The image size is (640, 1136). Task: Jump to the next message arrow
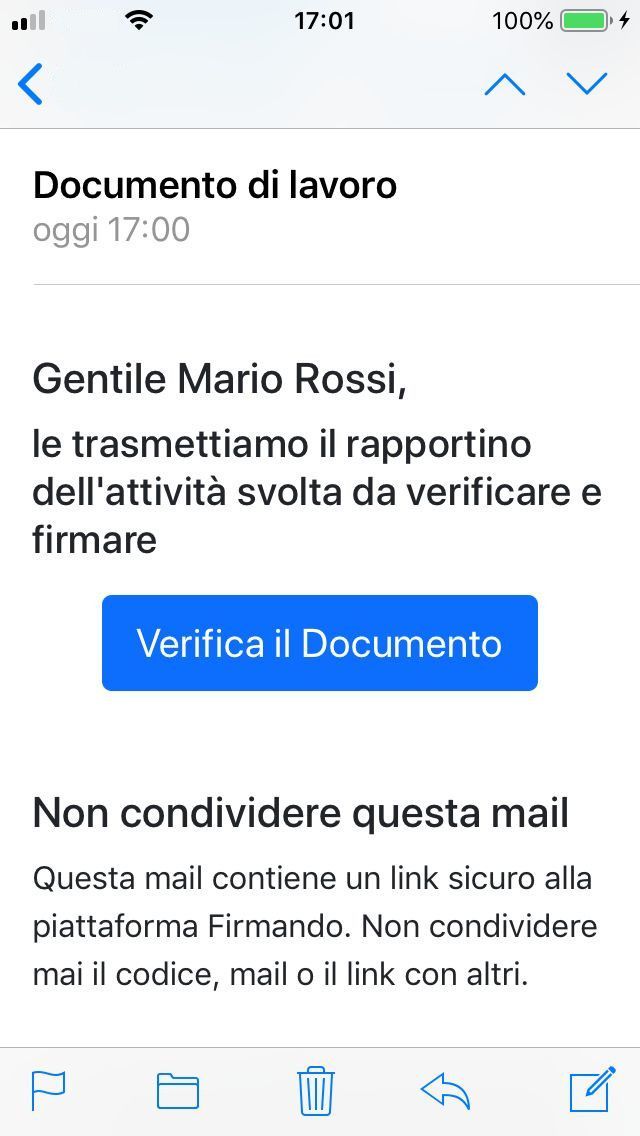(x=587, y=84)
